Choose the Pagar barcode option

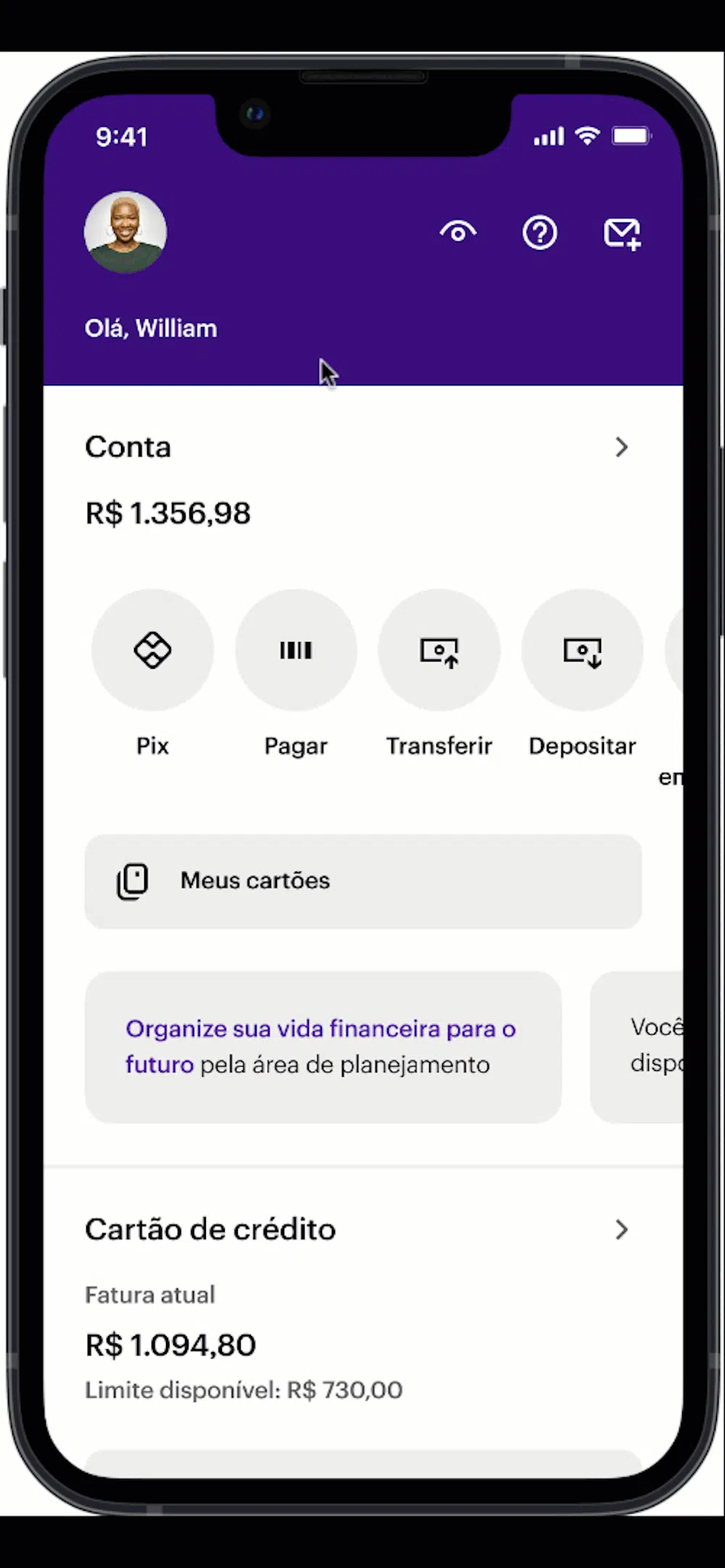(296, 650)
